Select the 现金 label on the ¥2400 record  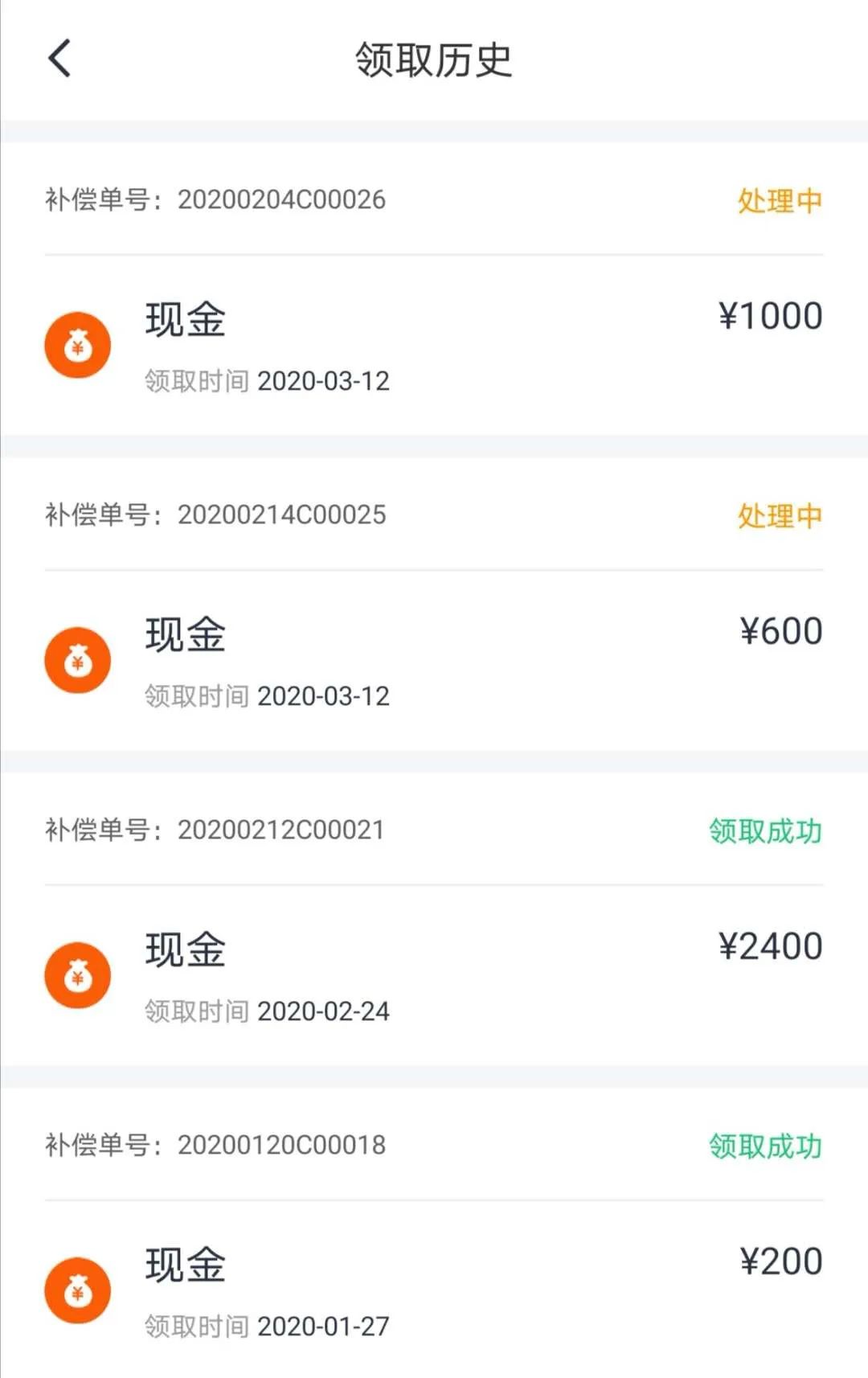point(185,950)
